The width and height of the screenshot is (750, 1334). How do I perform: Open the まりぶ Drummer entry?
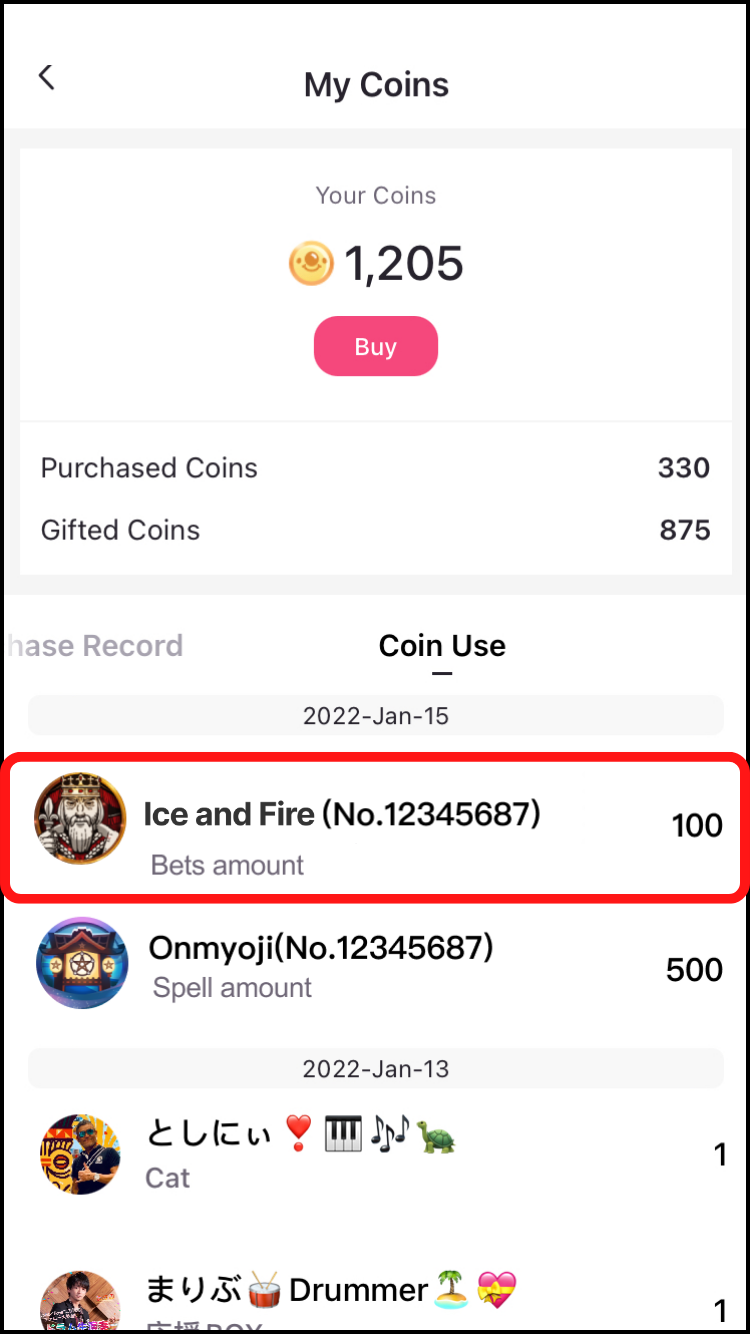(x=375, y=1300)
